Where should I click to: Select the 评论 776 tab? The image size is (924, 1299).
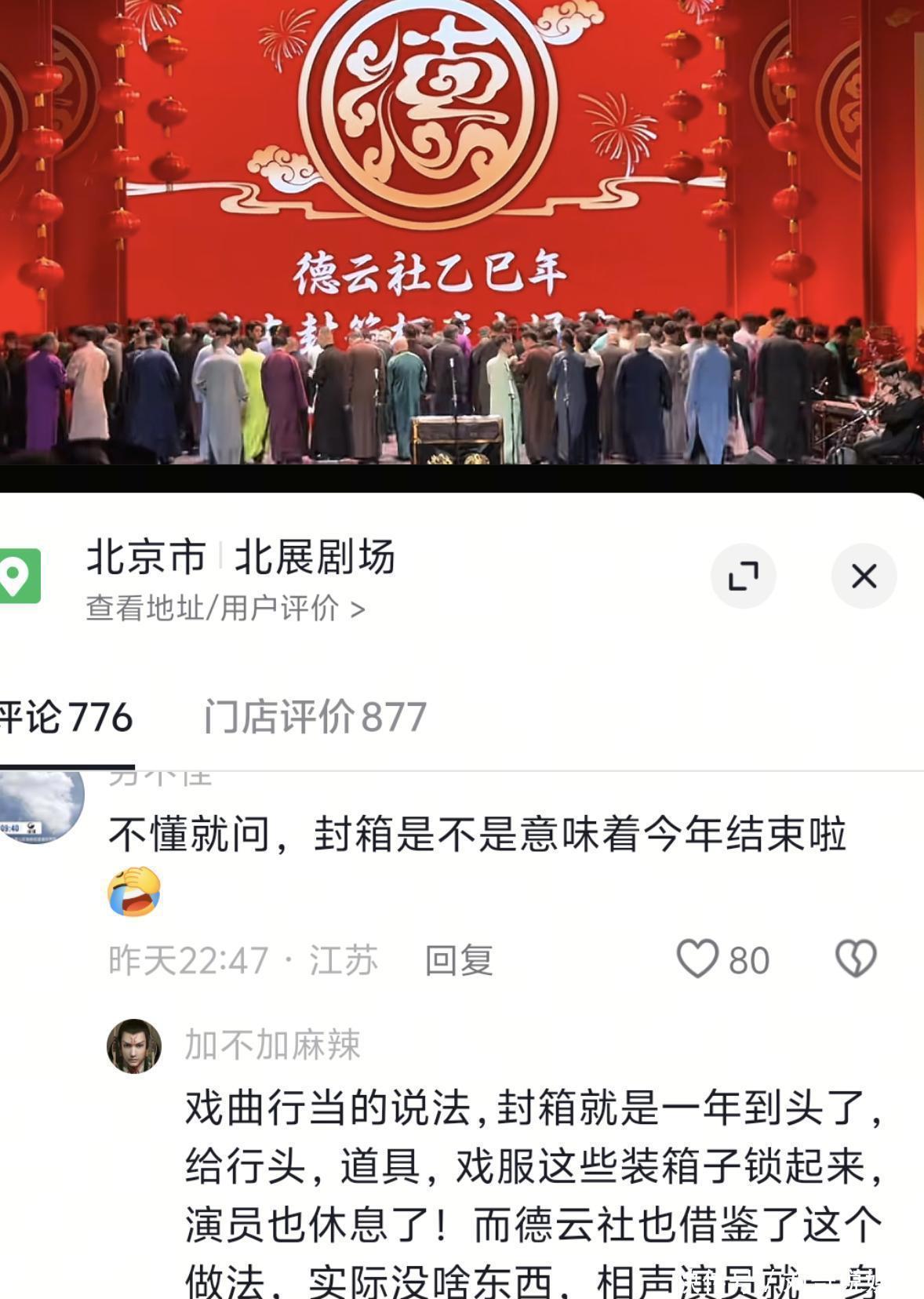(x=67, y=717)
